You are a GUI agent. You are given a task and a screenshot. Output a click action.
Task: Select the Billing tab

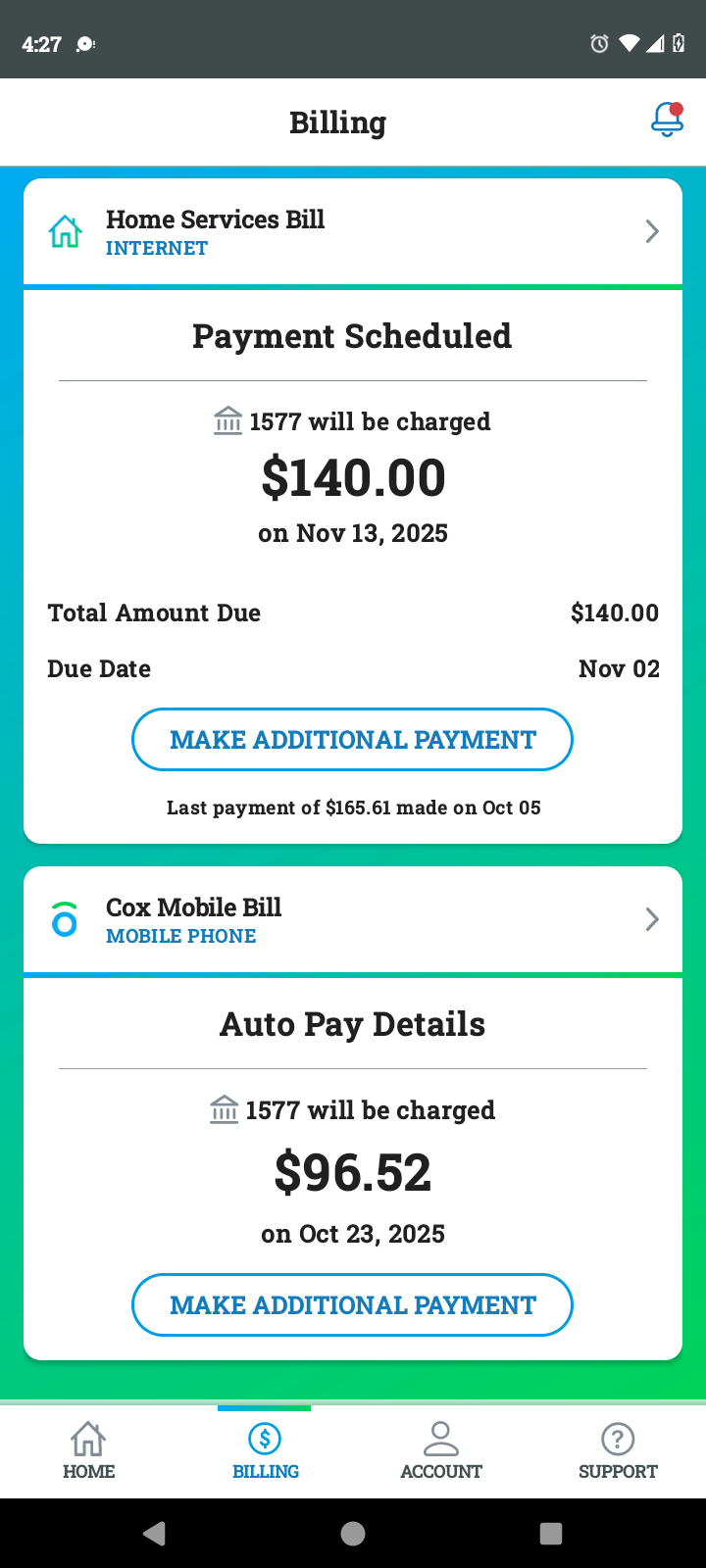point(265,1451)
